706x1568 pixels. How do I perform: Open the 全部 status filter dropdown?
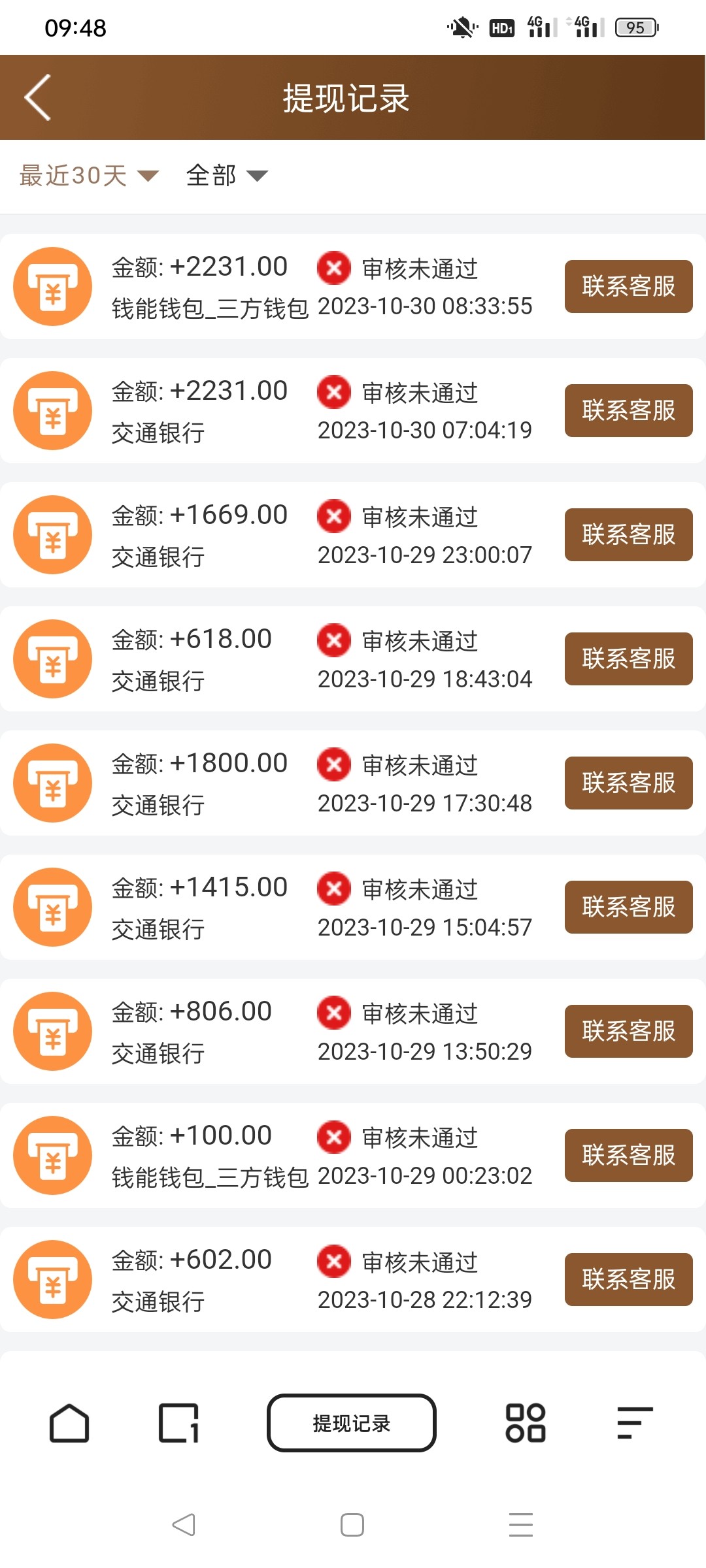pyautogui.click(x=226, y=176)
